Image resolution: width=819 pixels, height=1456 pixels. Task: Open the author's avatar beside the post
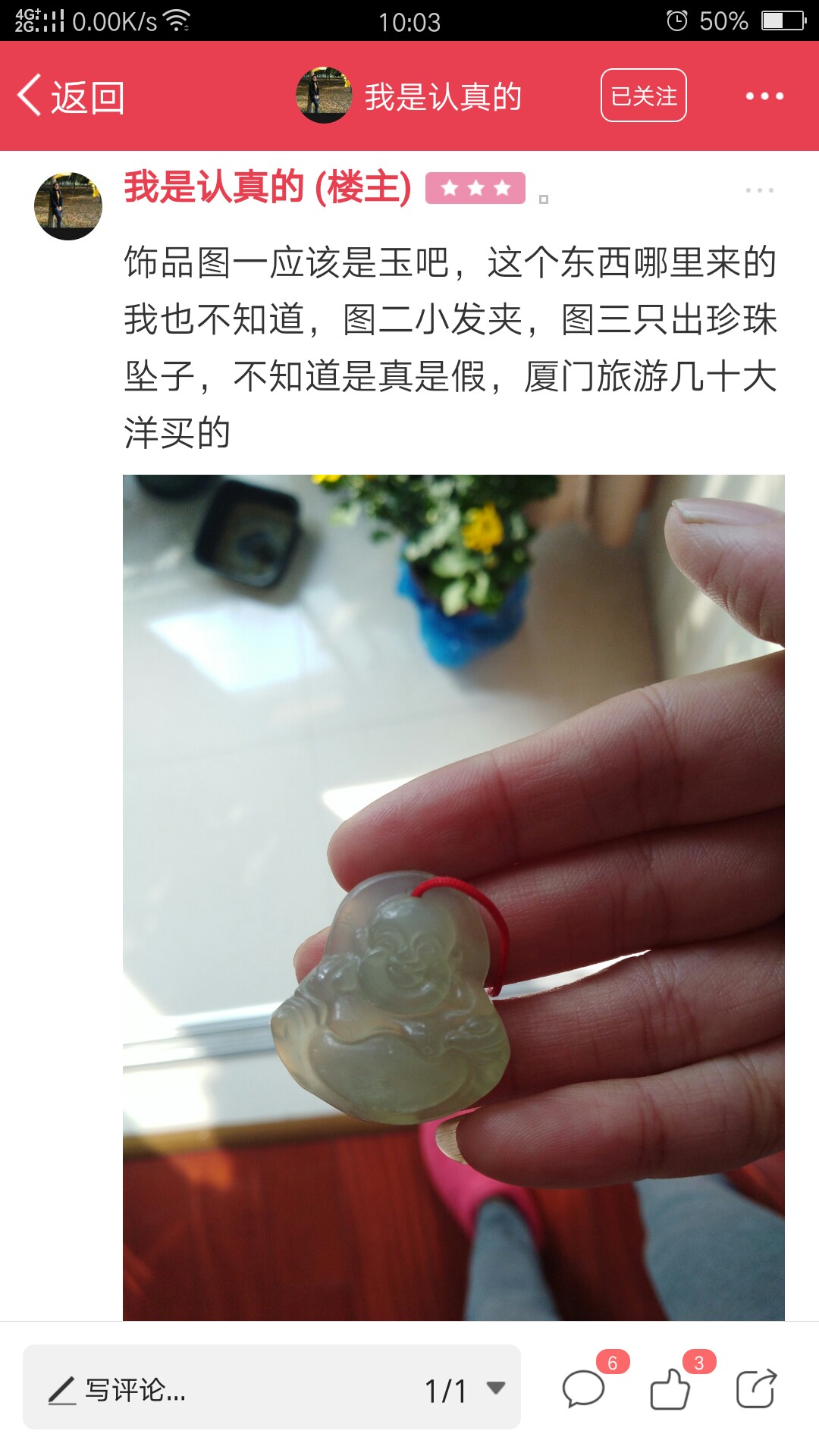pos(68,206)
